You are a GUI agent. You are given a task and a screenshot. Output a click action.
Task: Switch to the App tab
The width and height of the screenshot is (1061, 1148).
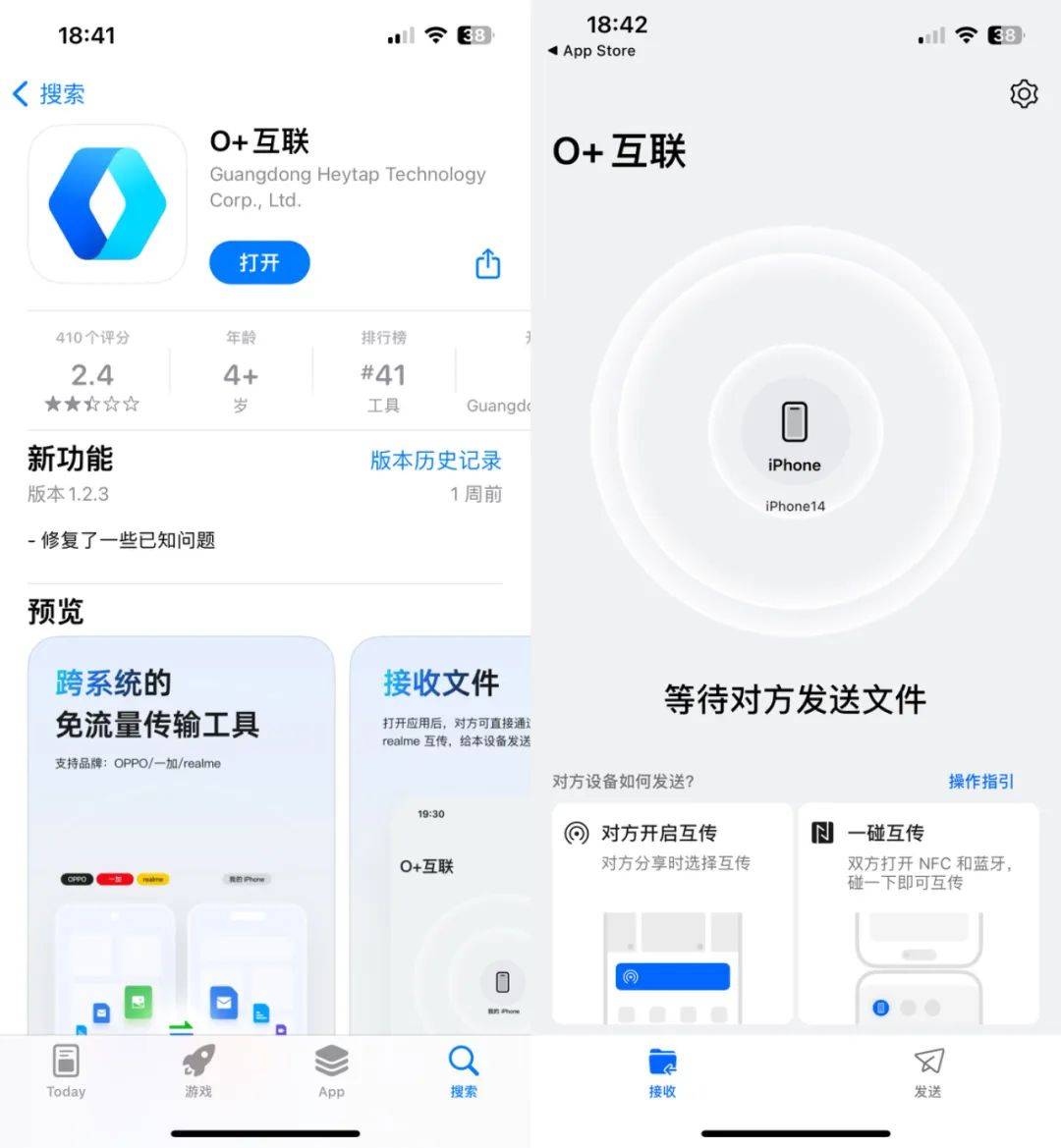point(331,1071)
